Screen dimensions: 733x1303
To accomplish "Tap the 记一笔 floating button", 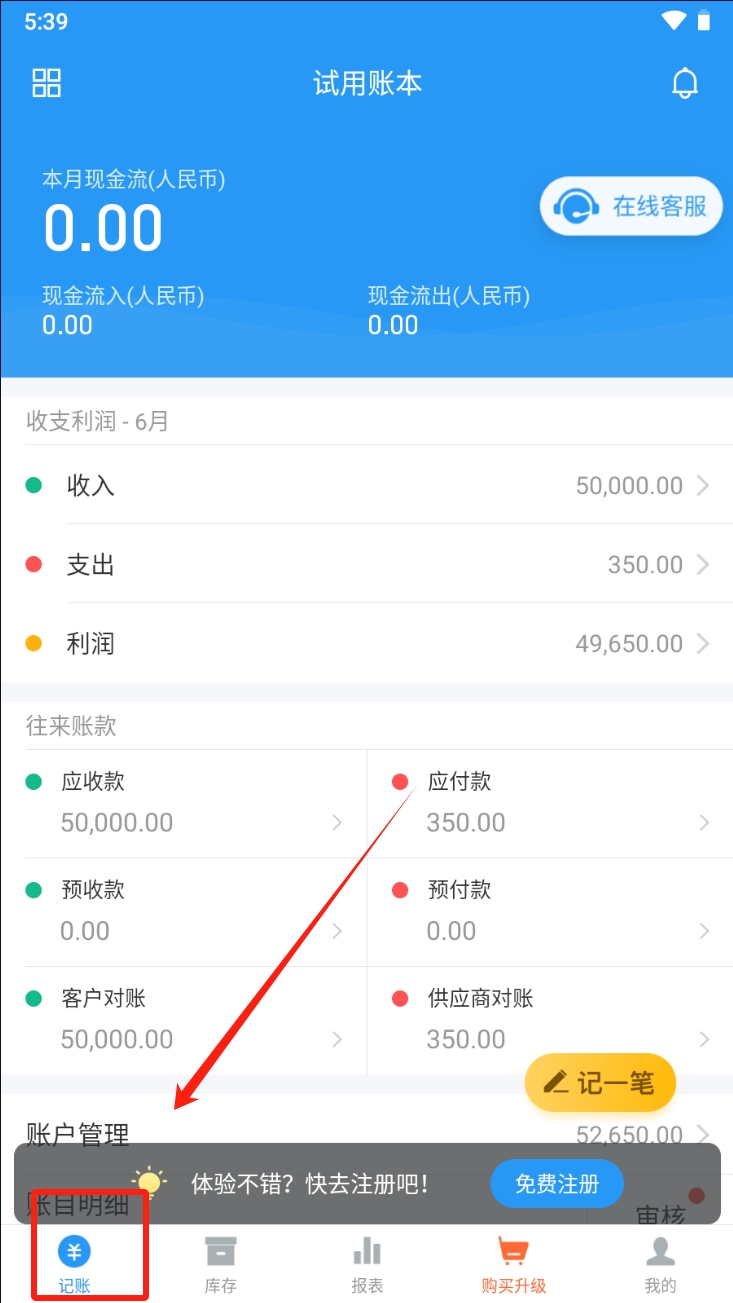I will coord(600,1082).
